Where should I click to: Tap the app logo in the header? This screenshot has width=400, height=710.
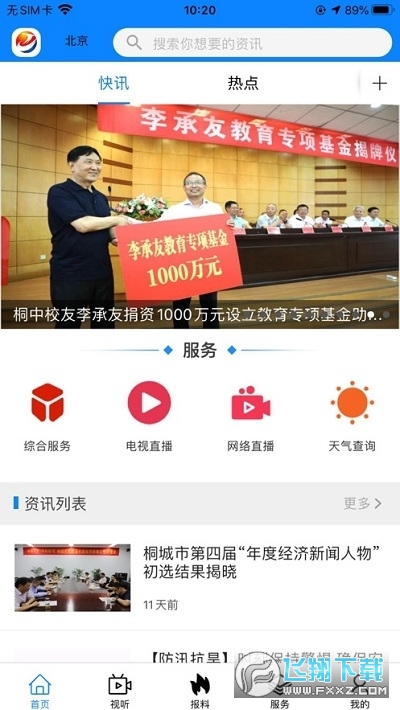pos(26,43)
